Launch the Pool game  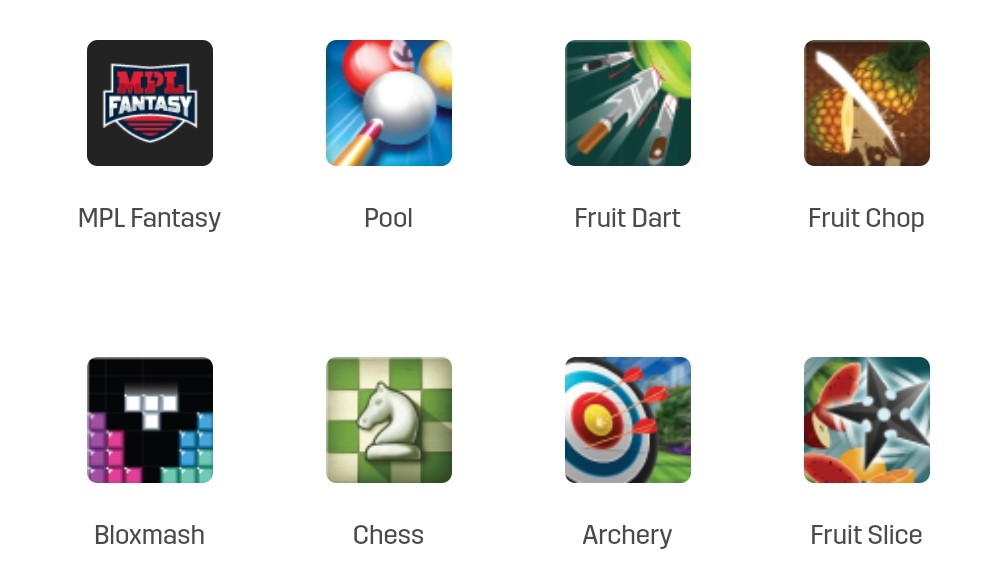point(389,103)
